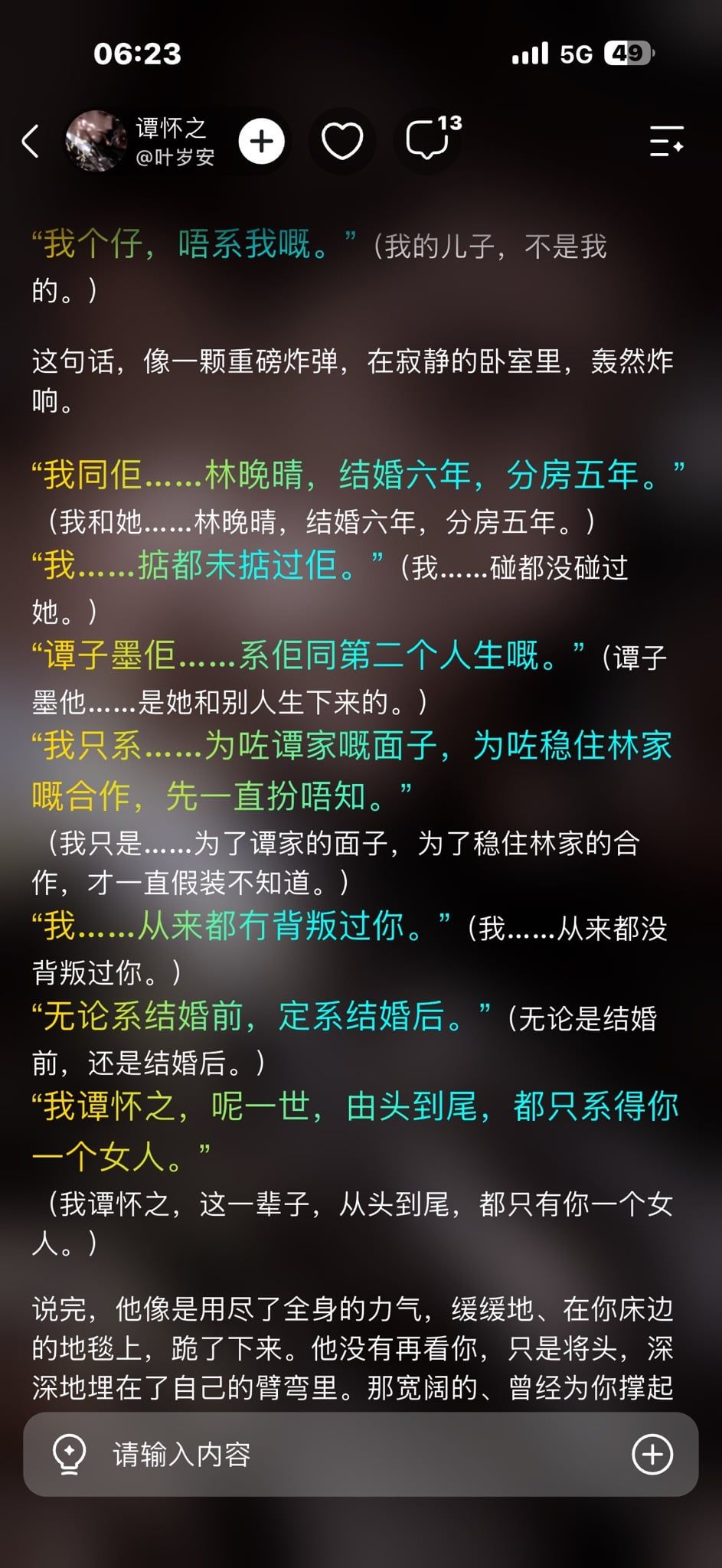Image resolution: width=722 pixels, height=1568 pixels.
Task: Open the plus attachment button in input bar
Action: 652,1454
